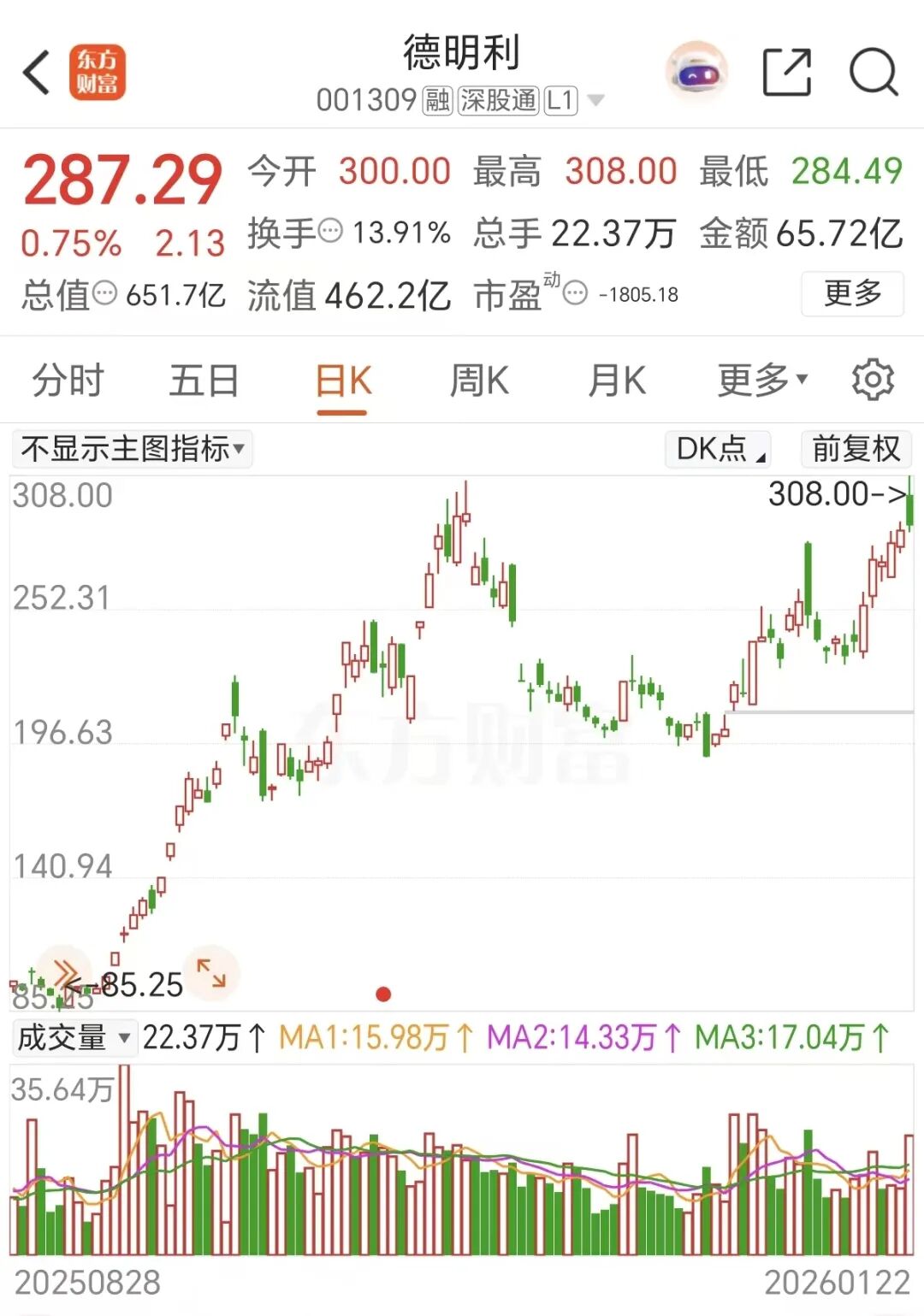
Task: Tap the back arrow to exit stock page
Action: coord(36,73)
